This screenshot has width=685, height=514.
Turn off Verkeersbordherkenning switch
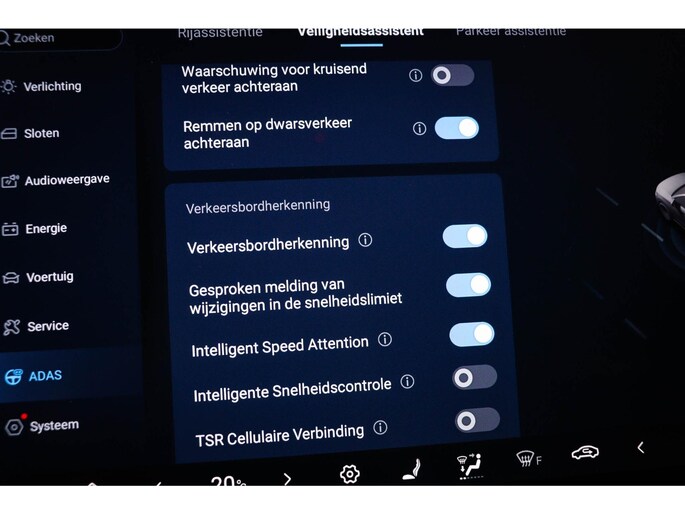tap(464, 236)
